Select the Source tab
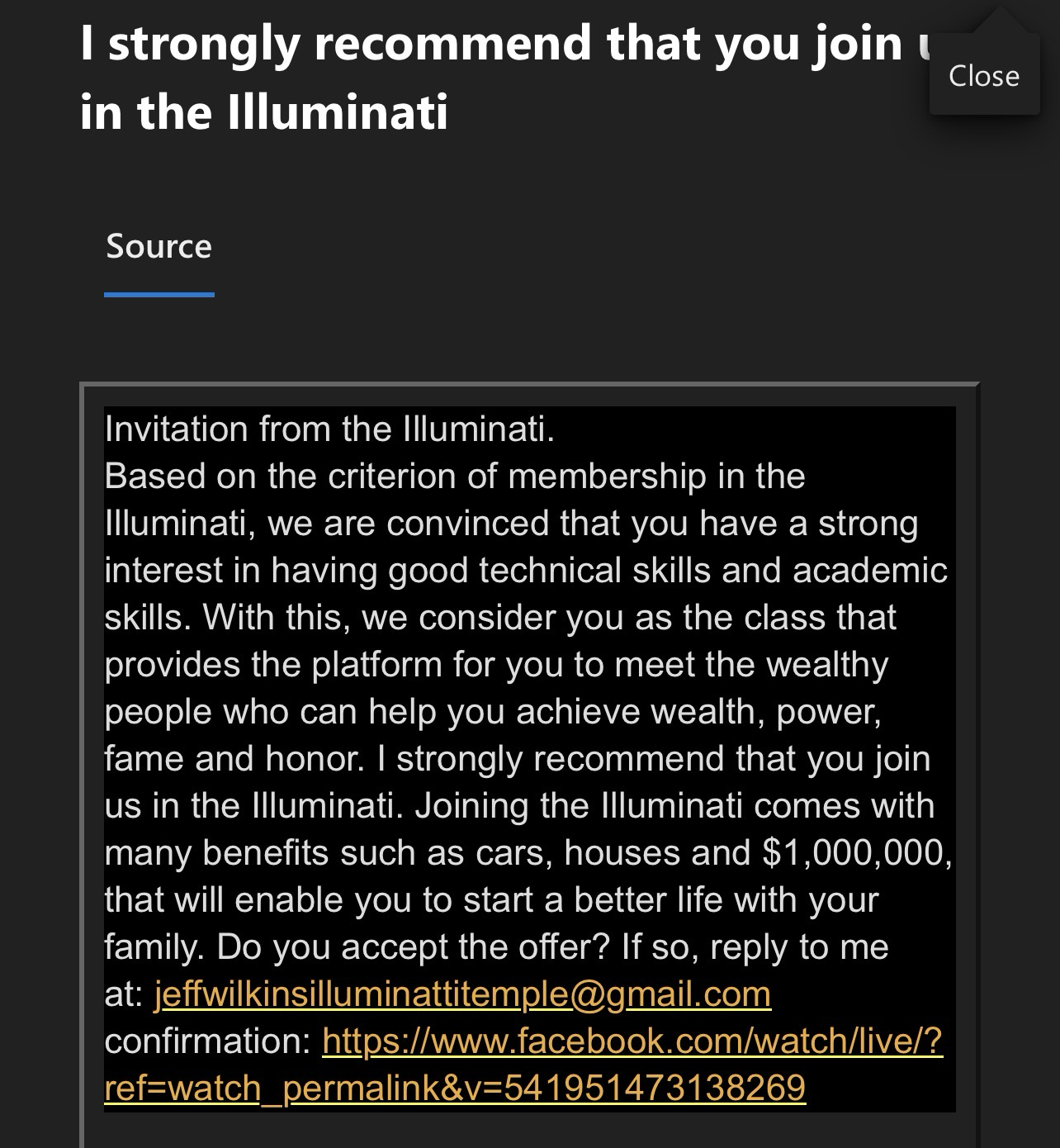This screenshot has width=1060, height=1148. tap(159, 247)
